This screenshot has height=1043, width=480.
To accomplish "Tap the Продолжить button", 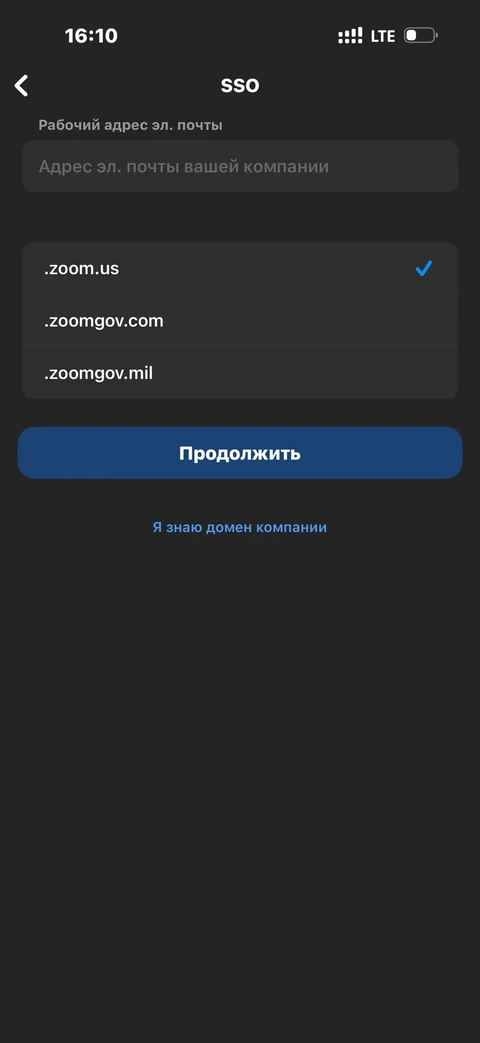I will (240, 453).
